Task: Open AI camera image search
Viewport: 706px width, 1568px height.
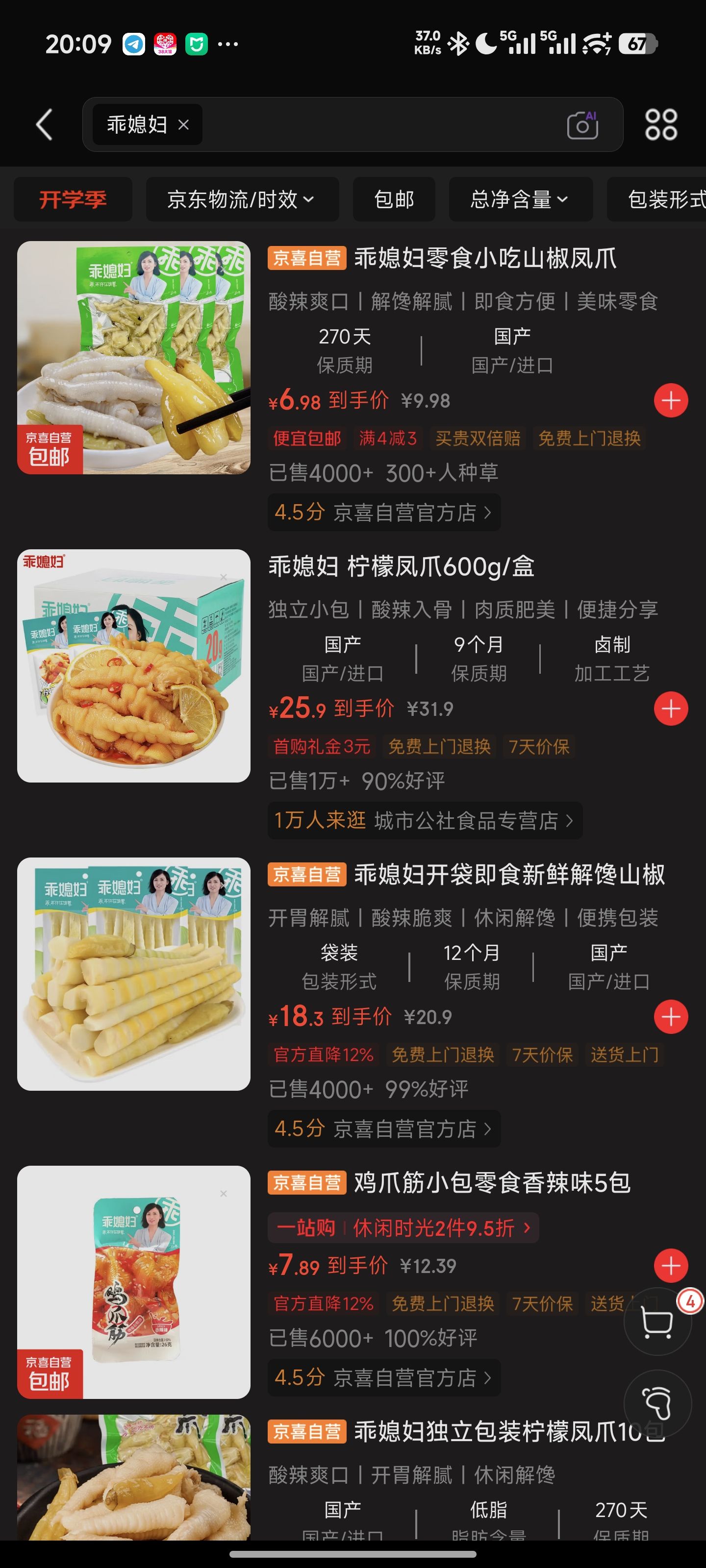Action: 582,125
